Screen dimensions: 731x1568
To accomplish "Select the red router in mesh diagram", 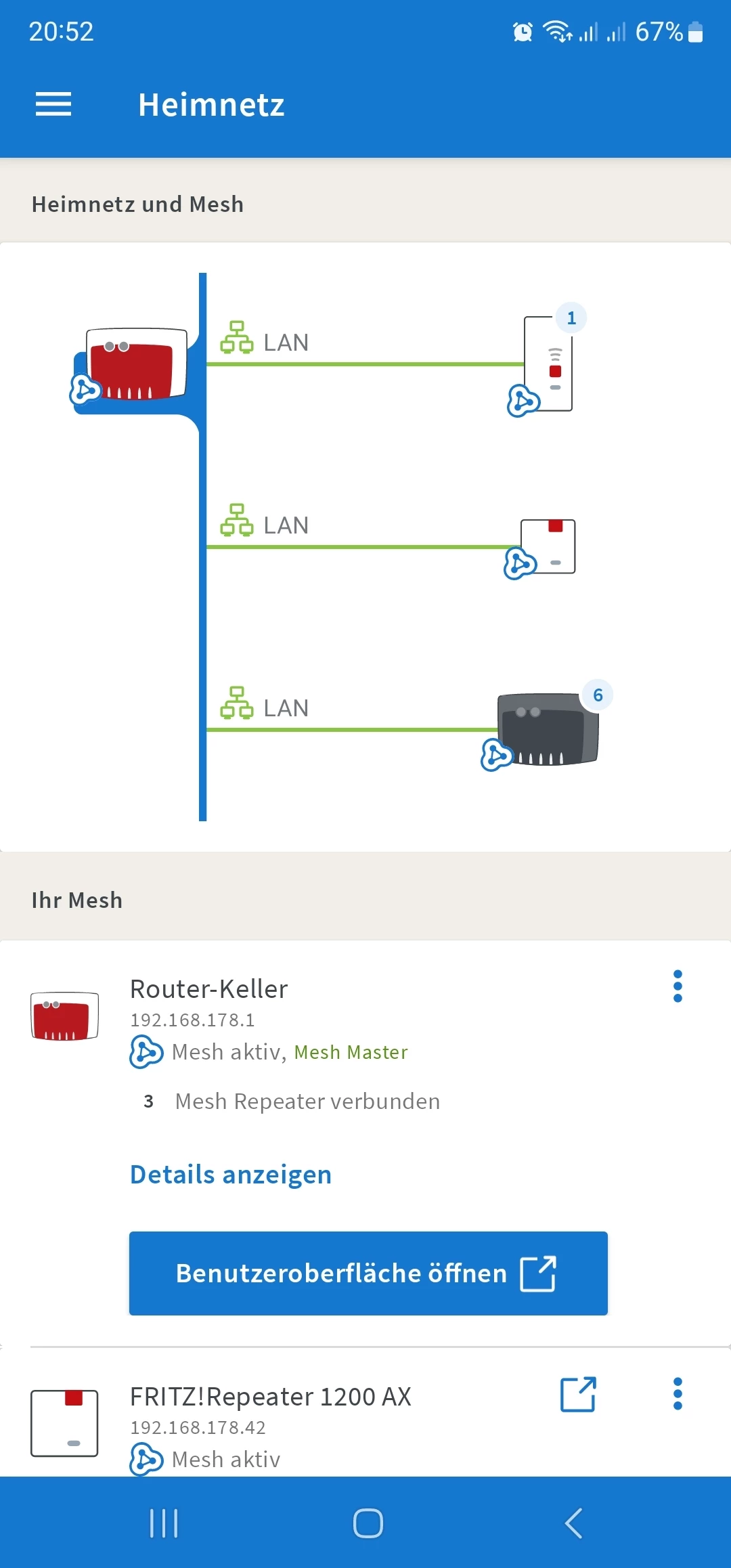I will pyautogui.click(x=136, y=366).
